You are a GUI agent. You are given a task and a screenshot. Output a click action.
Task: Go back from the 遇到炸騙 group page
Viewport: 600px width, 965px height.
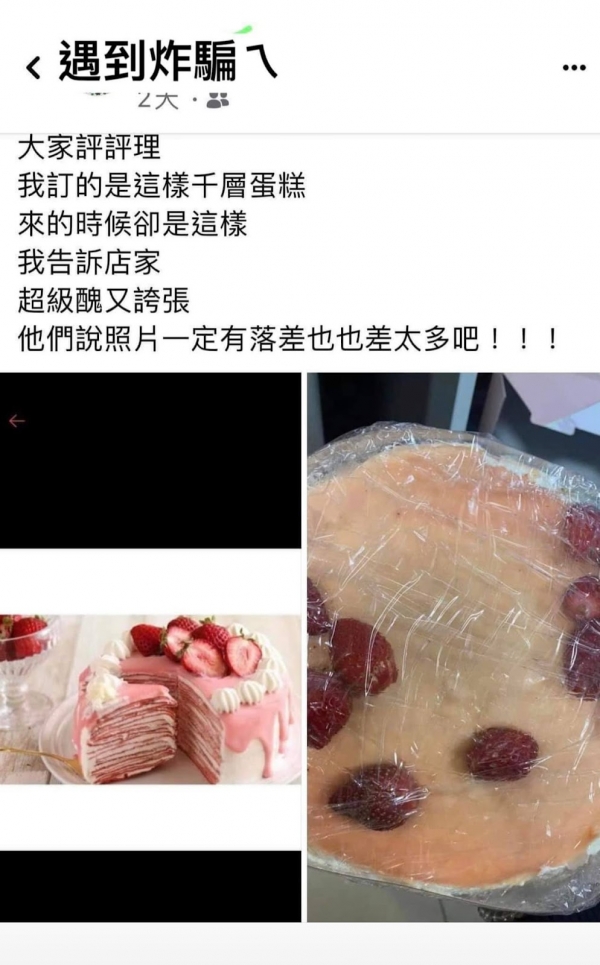point(34,68)
